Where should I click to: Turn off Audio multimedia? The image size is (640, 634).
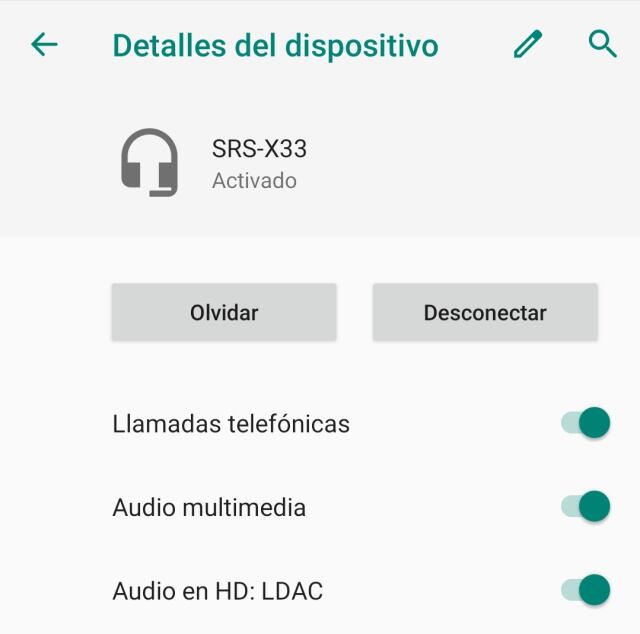(586, 507)
